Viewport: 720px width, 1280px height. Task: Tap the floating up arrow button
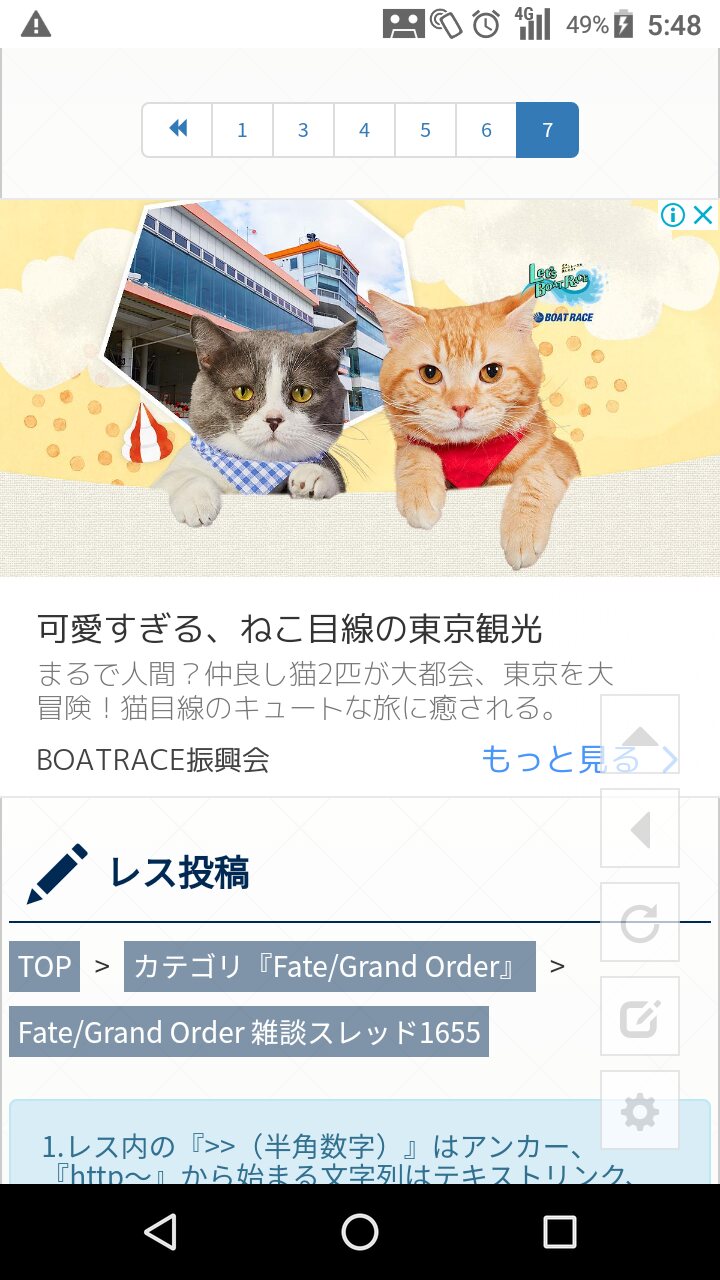click(640, 735)
